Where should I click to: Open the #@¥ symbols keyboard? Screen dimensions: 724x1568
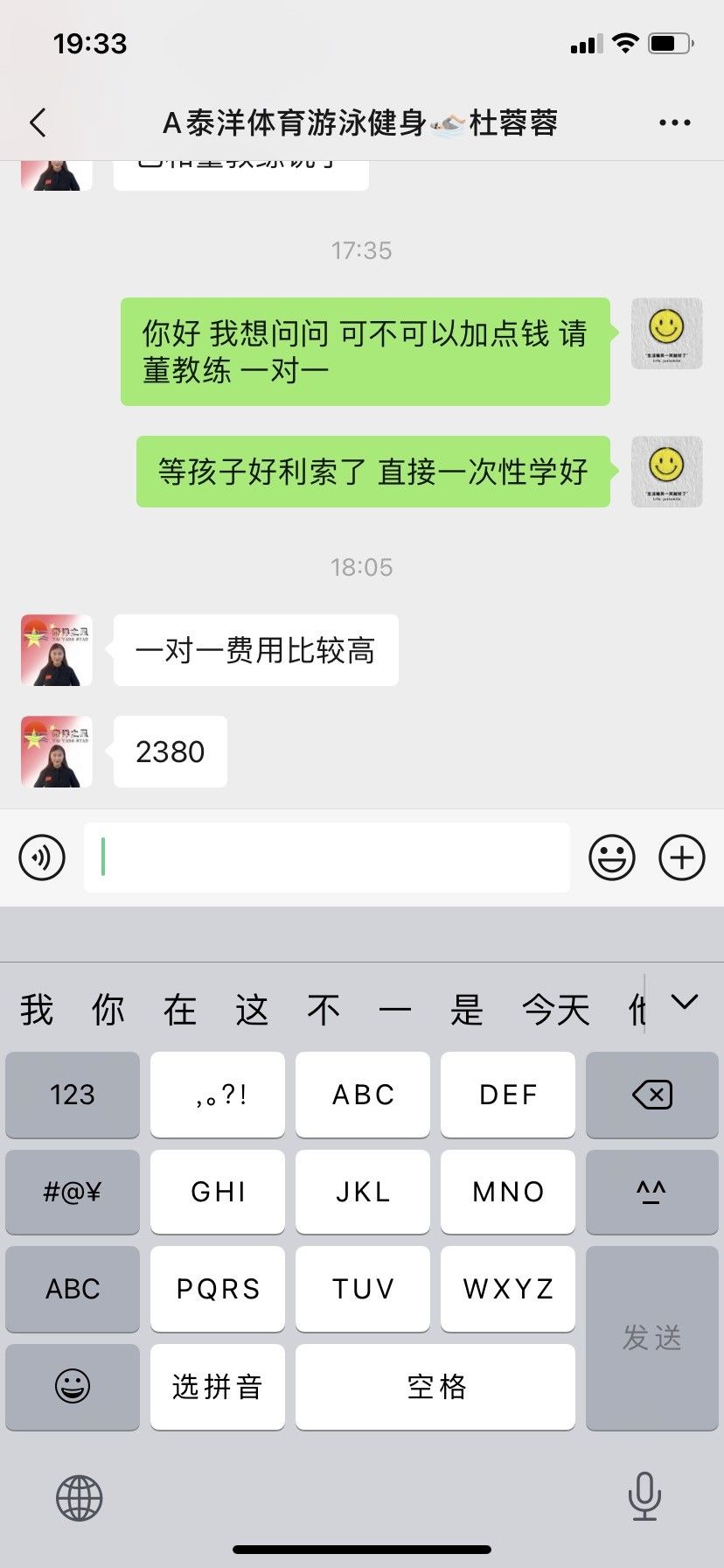[x=73, y=1192]
